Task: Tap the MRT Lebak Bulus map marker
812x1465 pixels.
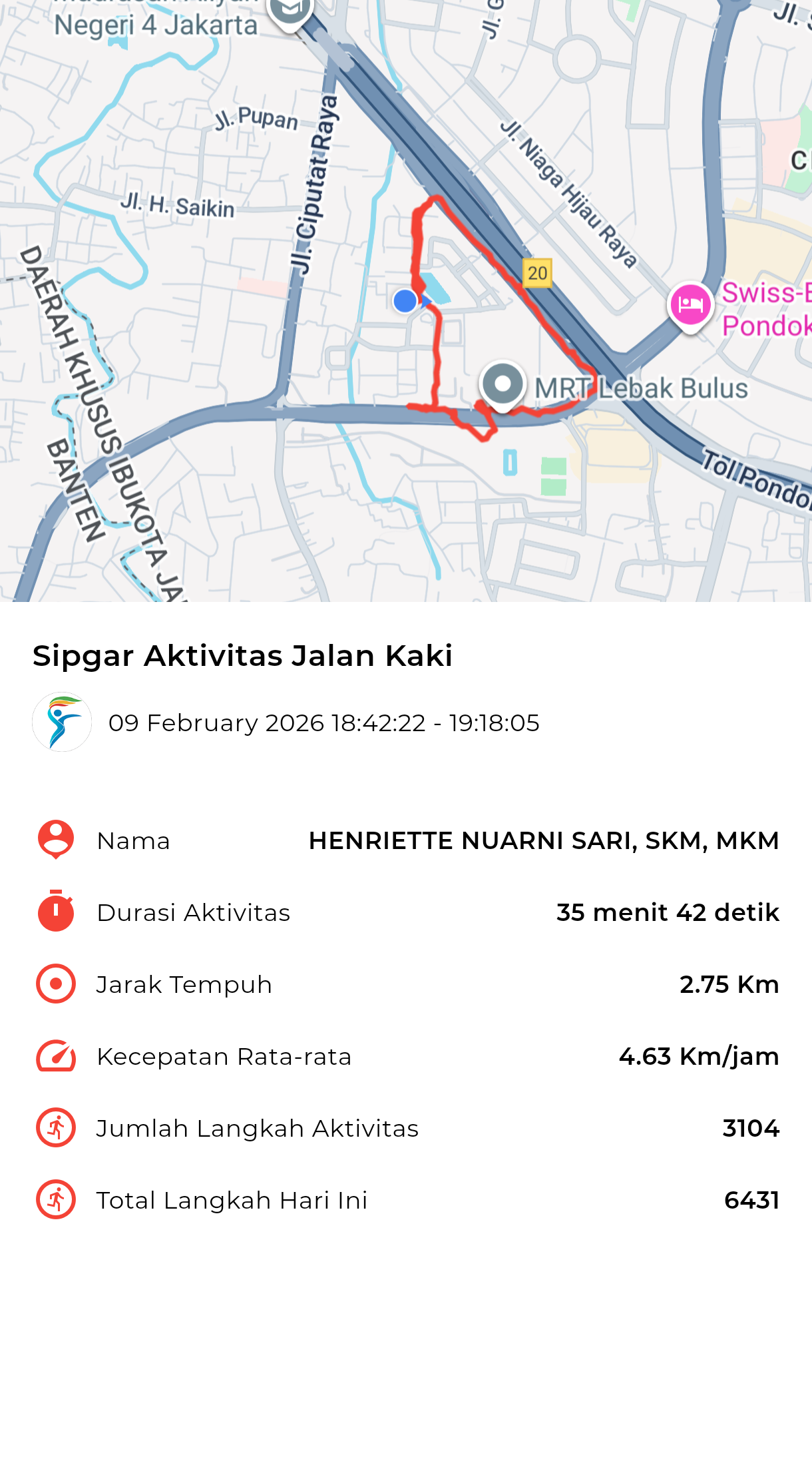Action: point(503,385)
